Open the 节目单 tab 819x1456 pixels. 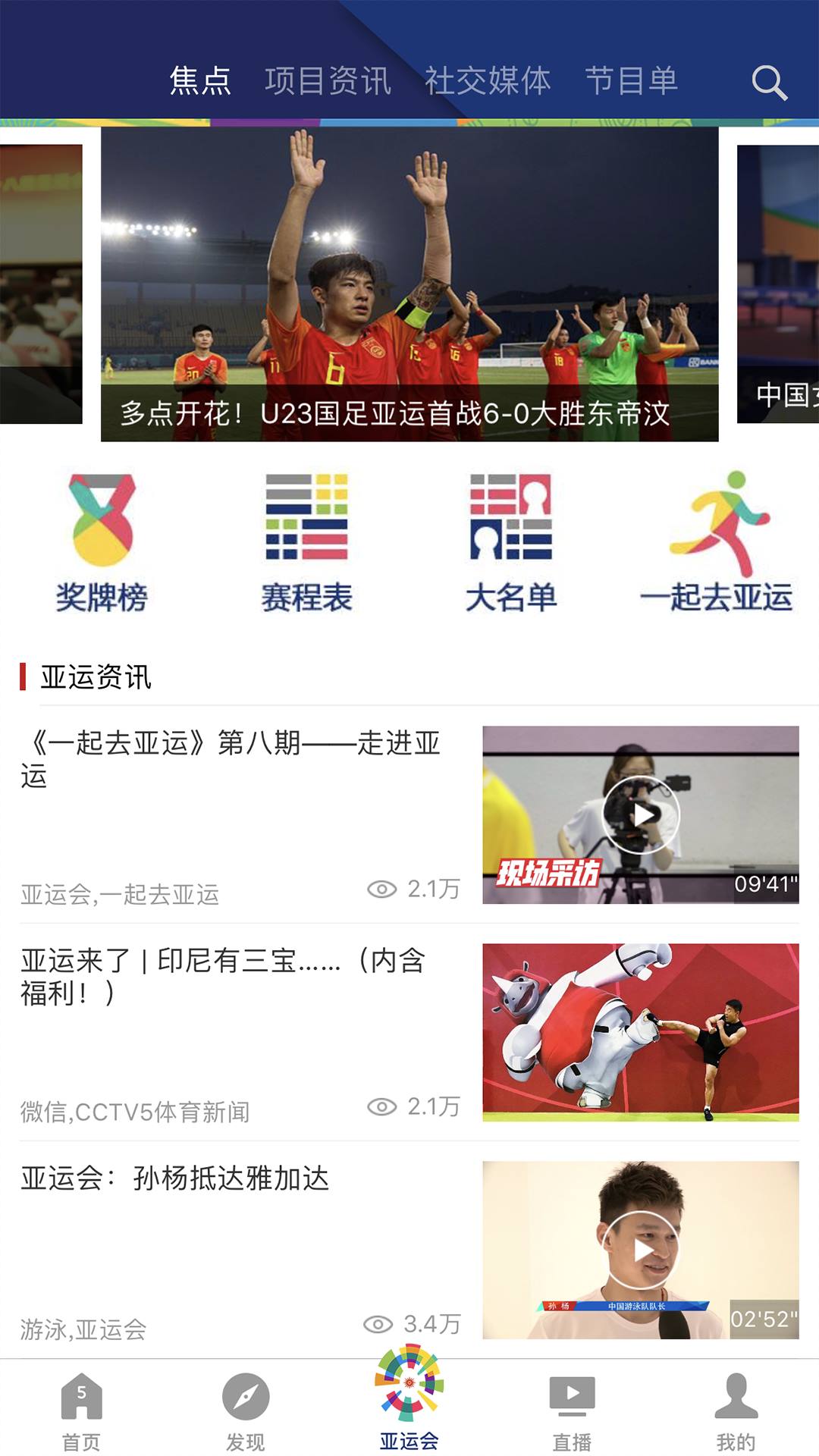pos(631,81)
